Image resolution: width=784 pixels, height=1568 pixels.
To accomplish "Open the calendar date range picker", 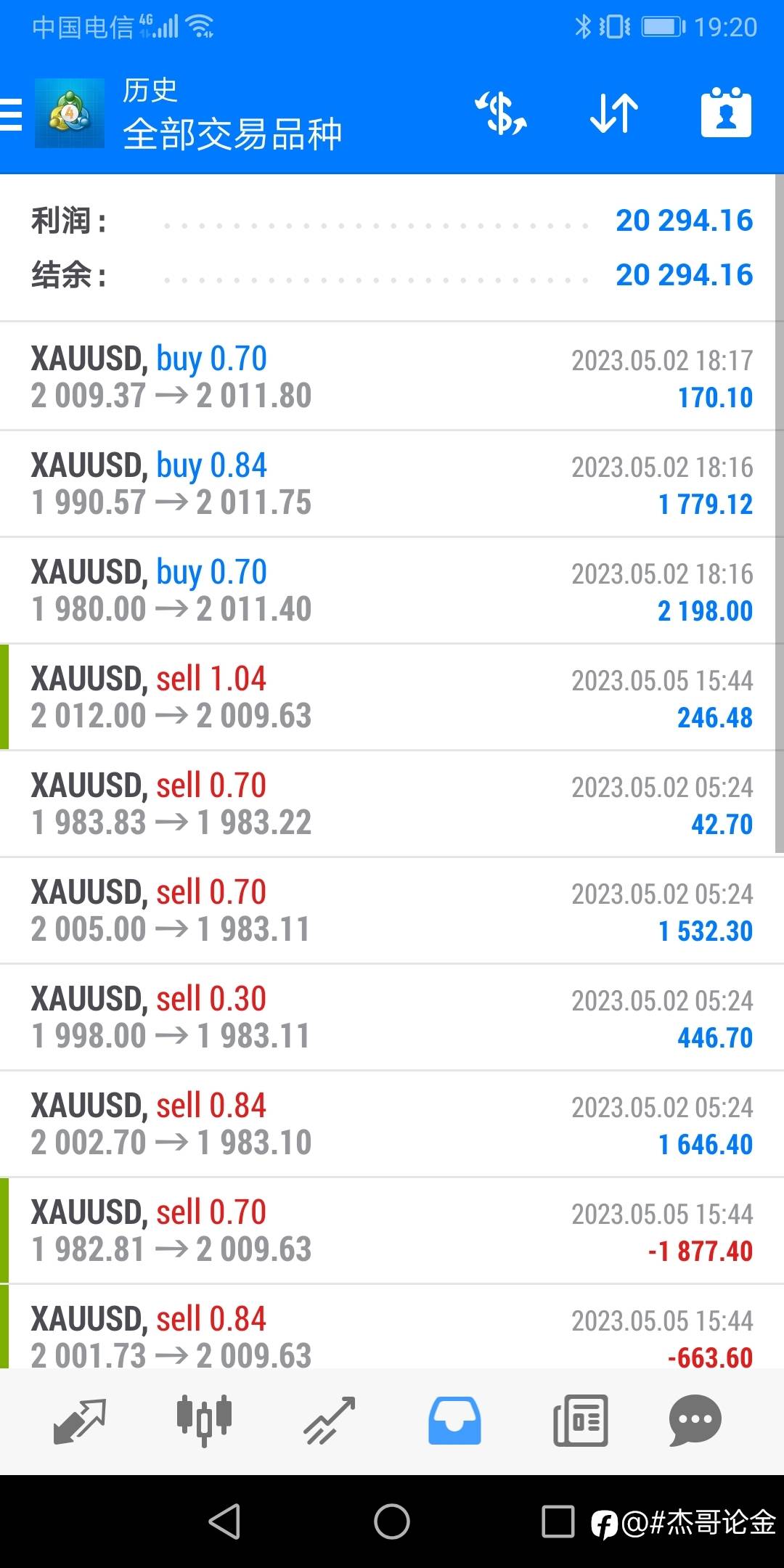I will pyautogui.click(x=726, y=113).
